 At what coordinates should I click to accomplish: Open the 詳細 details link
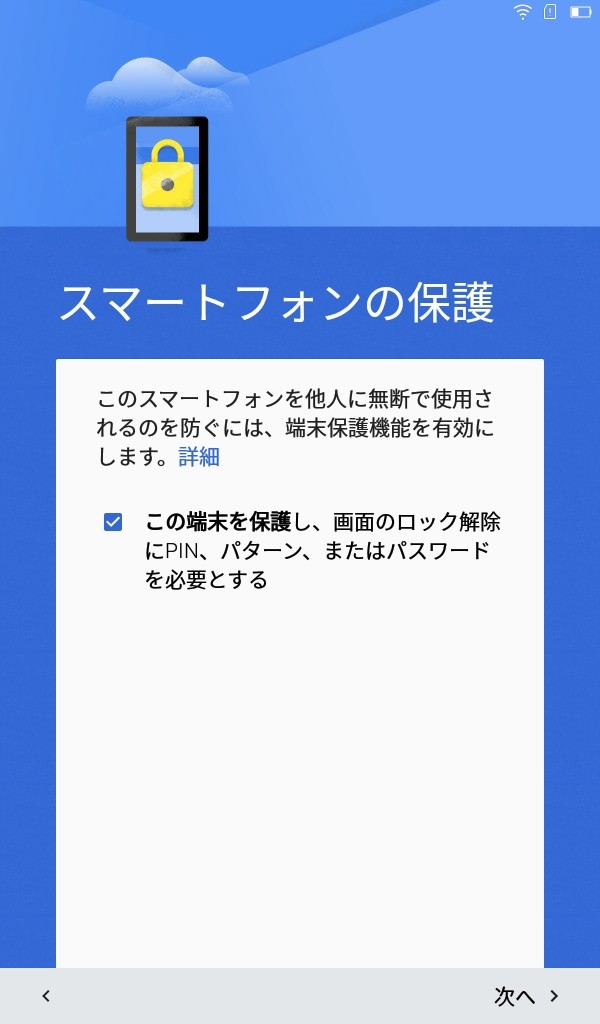pos(199,456)
